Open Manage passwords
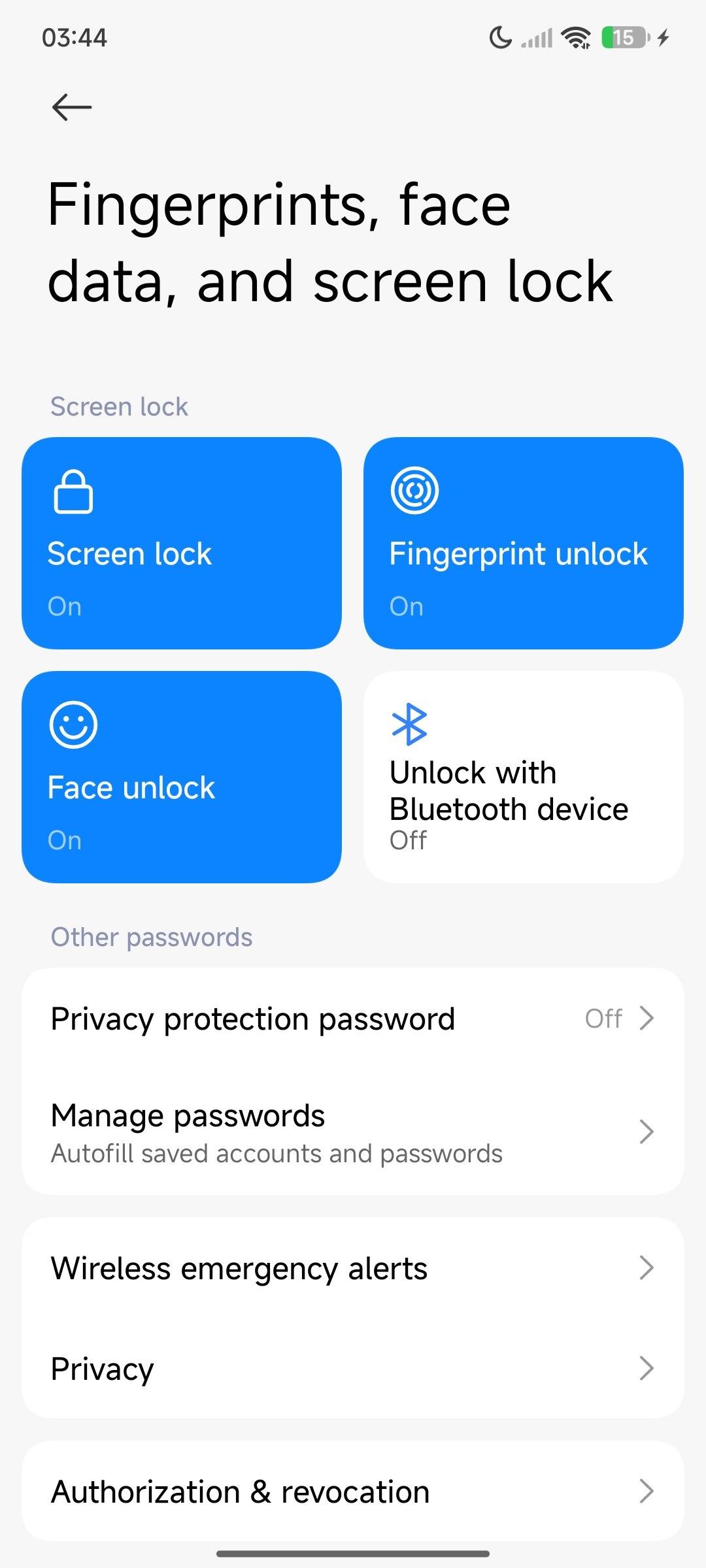The image size is (706, 1568). 353,1132
